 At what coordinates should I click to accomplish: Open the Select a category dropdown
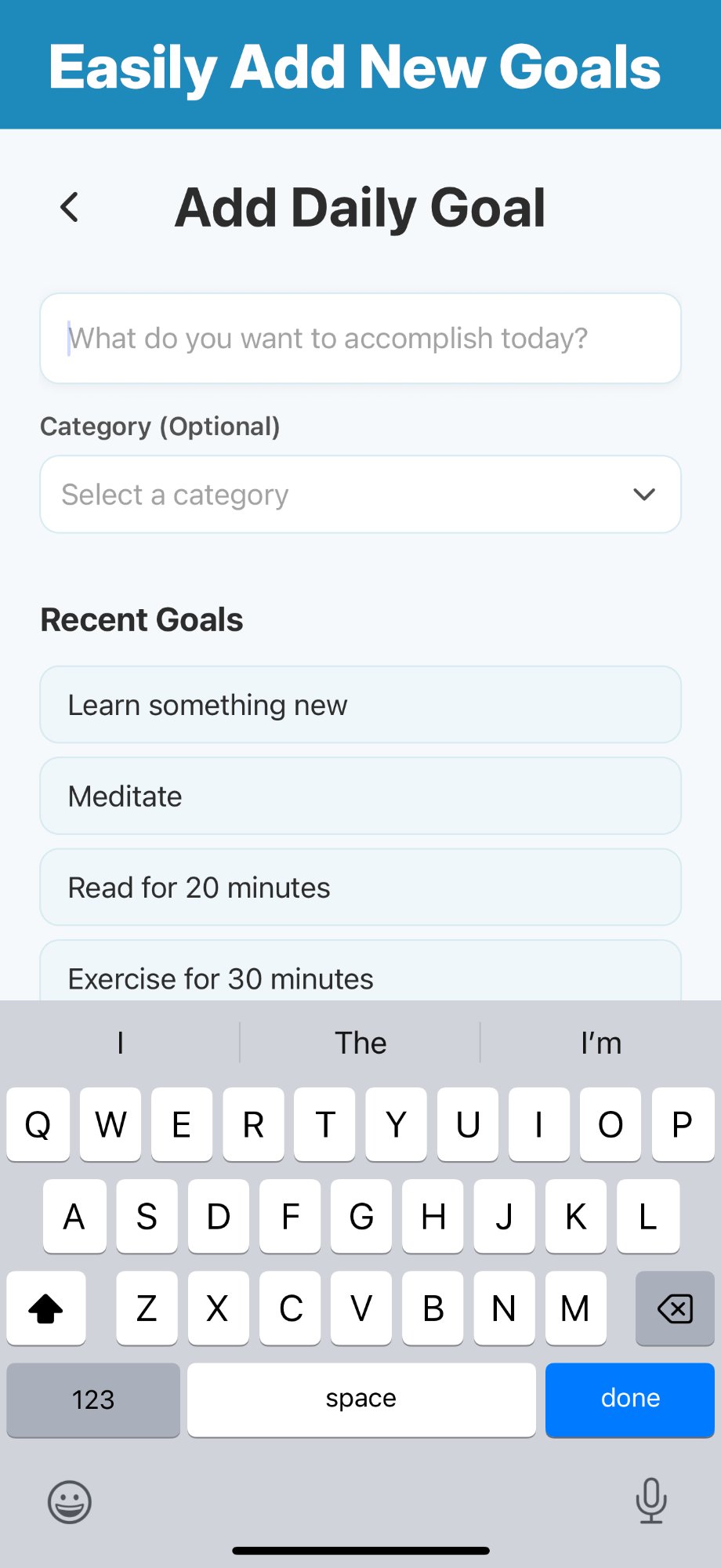[360, 495]
